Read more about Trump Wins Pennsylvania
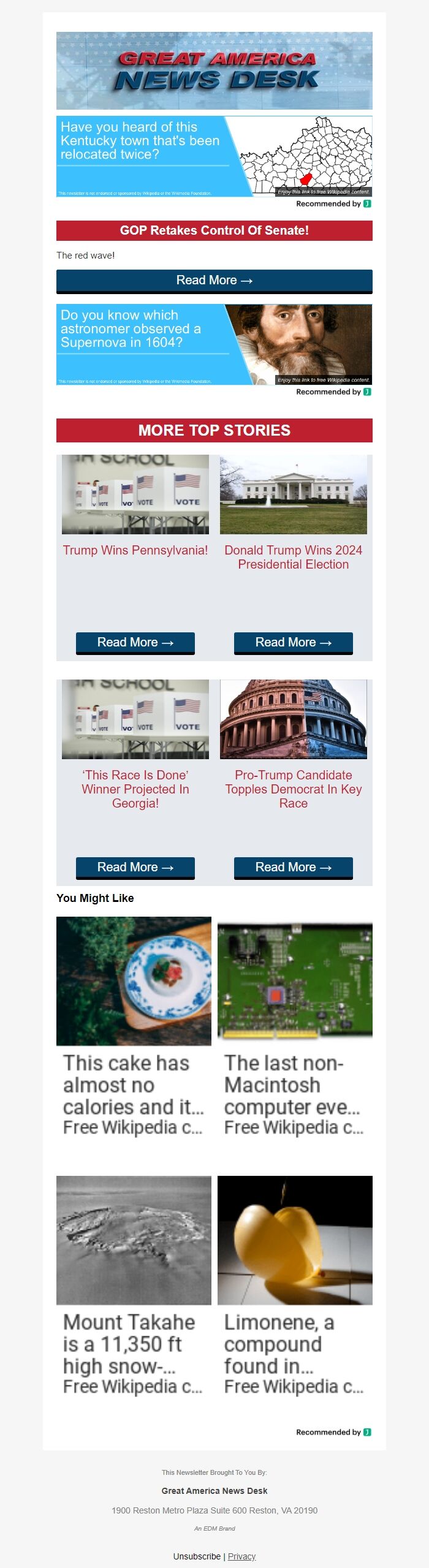This screenshot has height=1568, width=429. pos(135,642)
